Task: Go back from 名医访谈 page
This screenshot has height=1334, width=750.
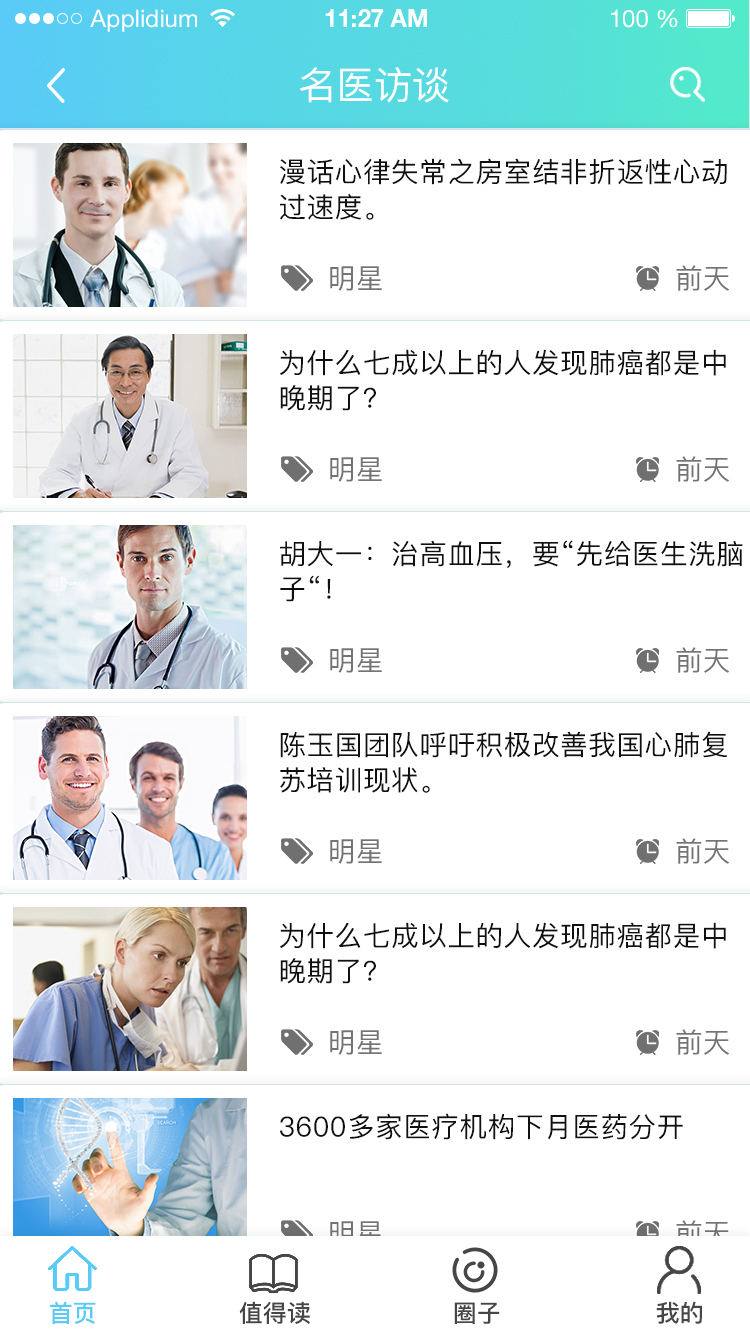Action: (56, 86)
